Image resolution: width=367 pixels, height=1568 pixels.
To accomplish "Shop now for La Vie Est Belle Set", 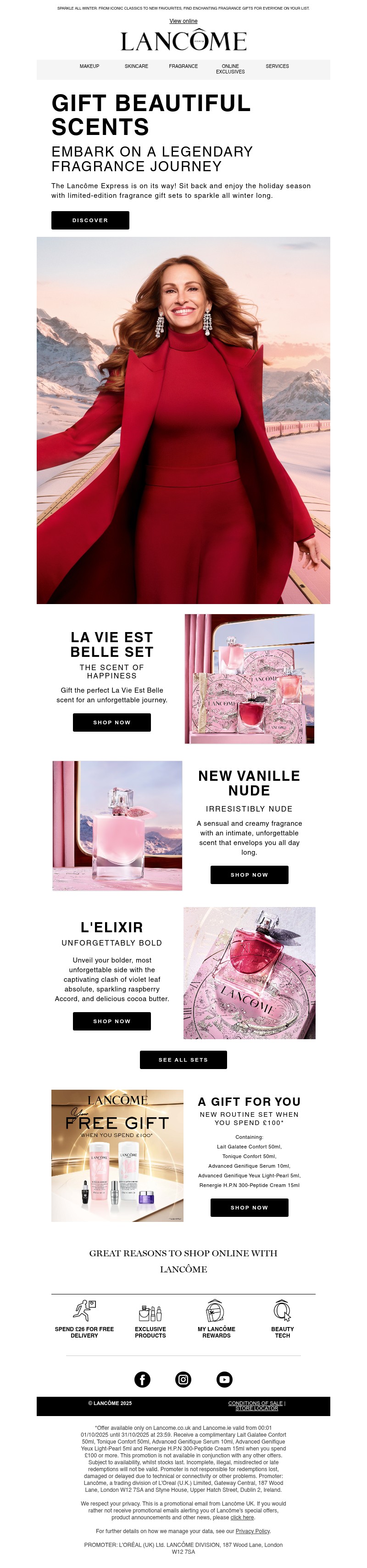I will [x=112, y=722].
